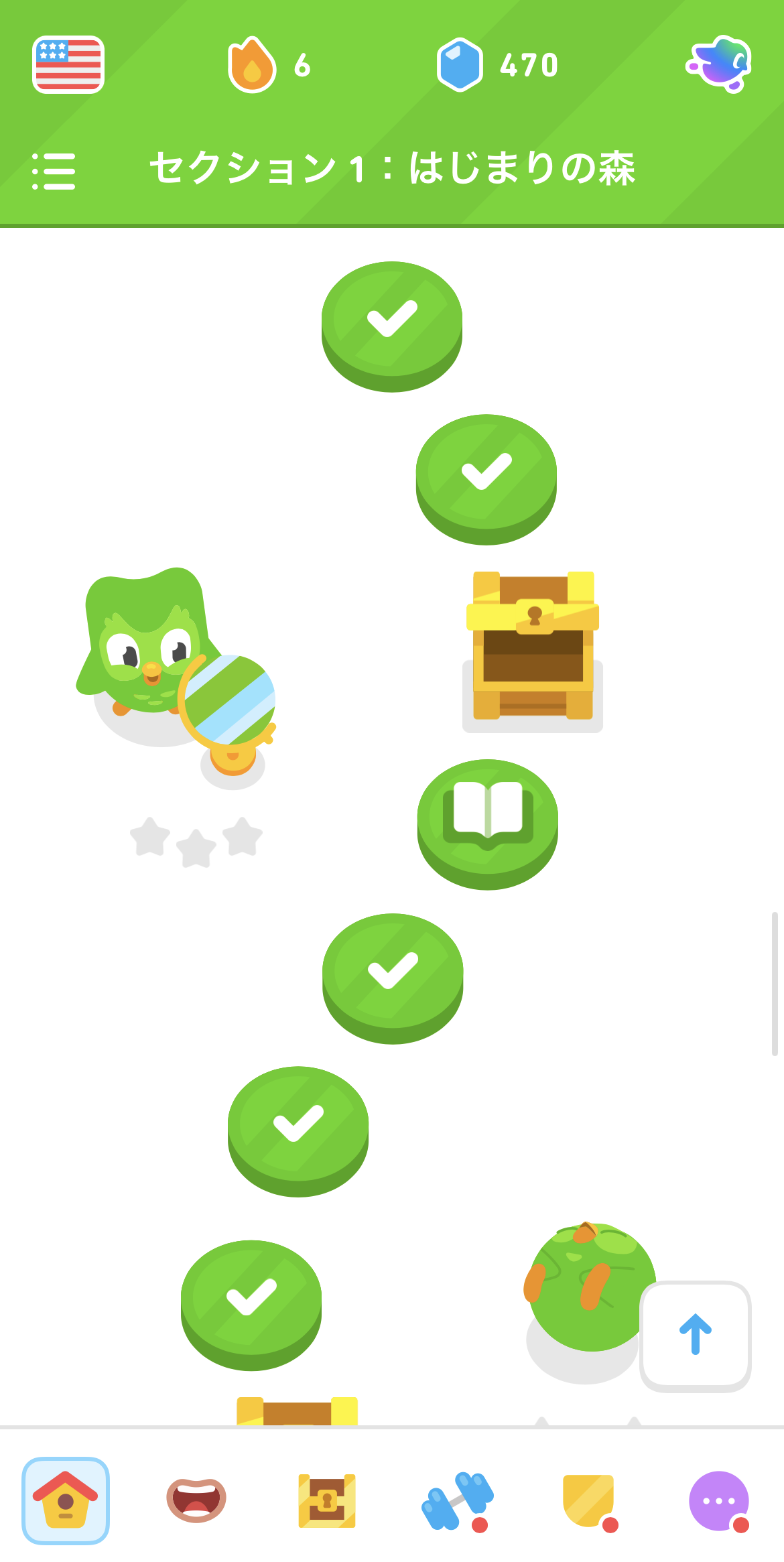Screen dimensions: 784x1562
Task: Go to the quests treasure chest tab
Action: pyautogui.click(x=327, y=1500)
